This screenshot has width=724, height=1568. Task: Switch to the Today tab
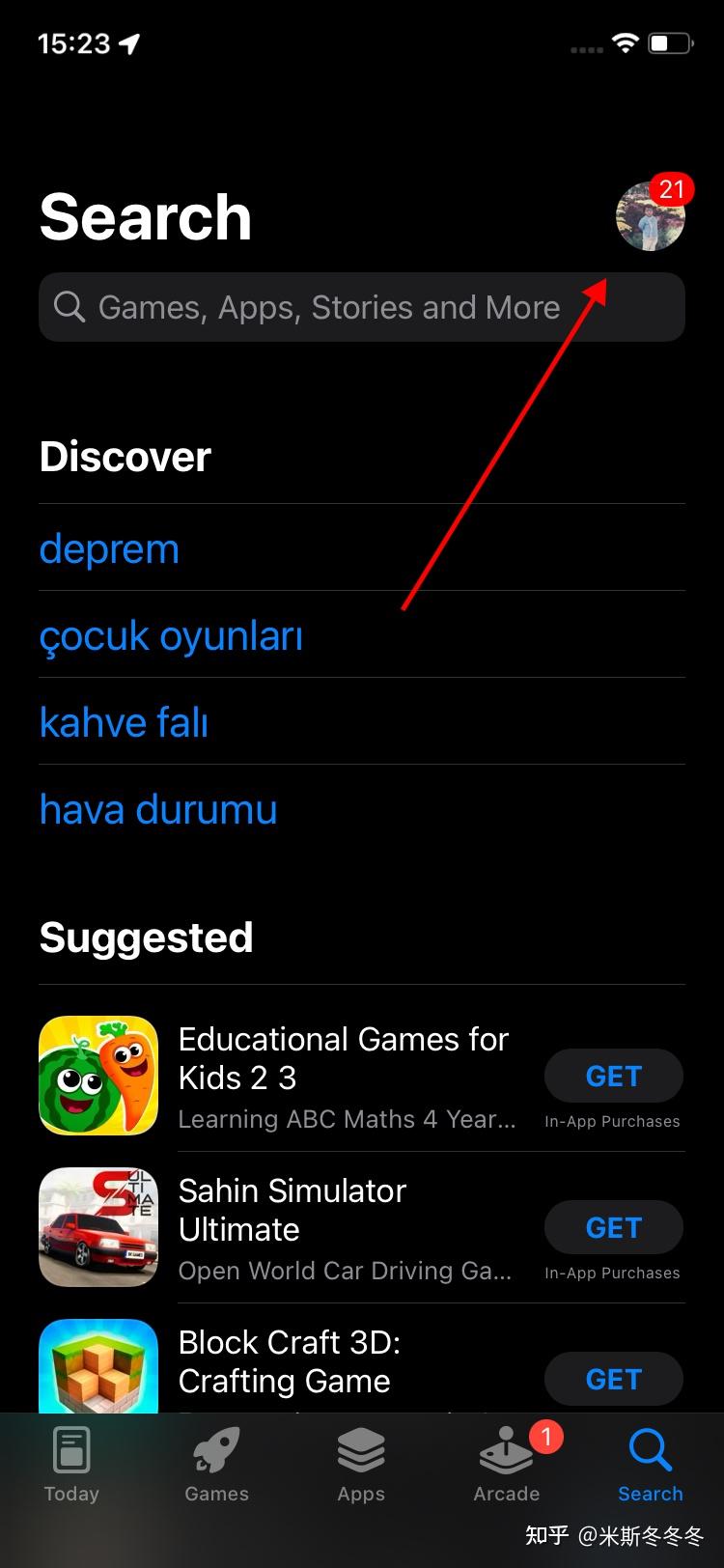click(71, 1464)
